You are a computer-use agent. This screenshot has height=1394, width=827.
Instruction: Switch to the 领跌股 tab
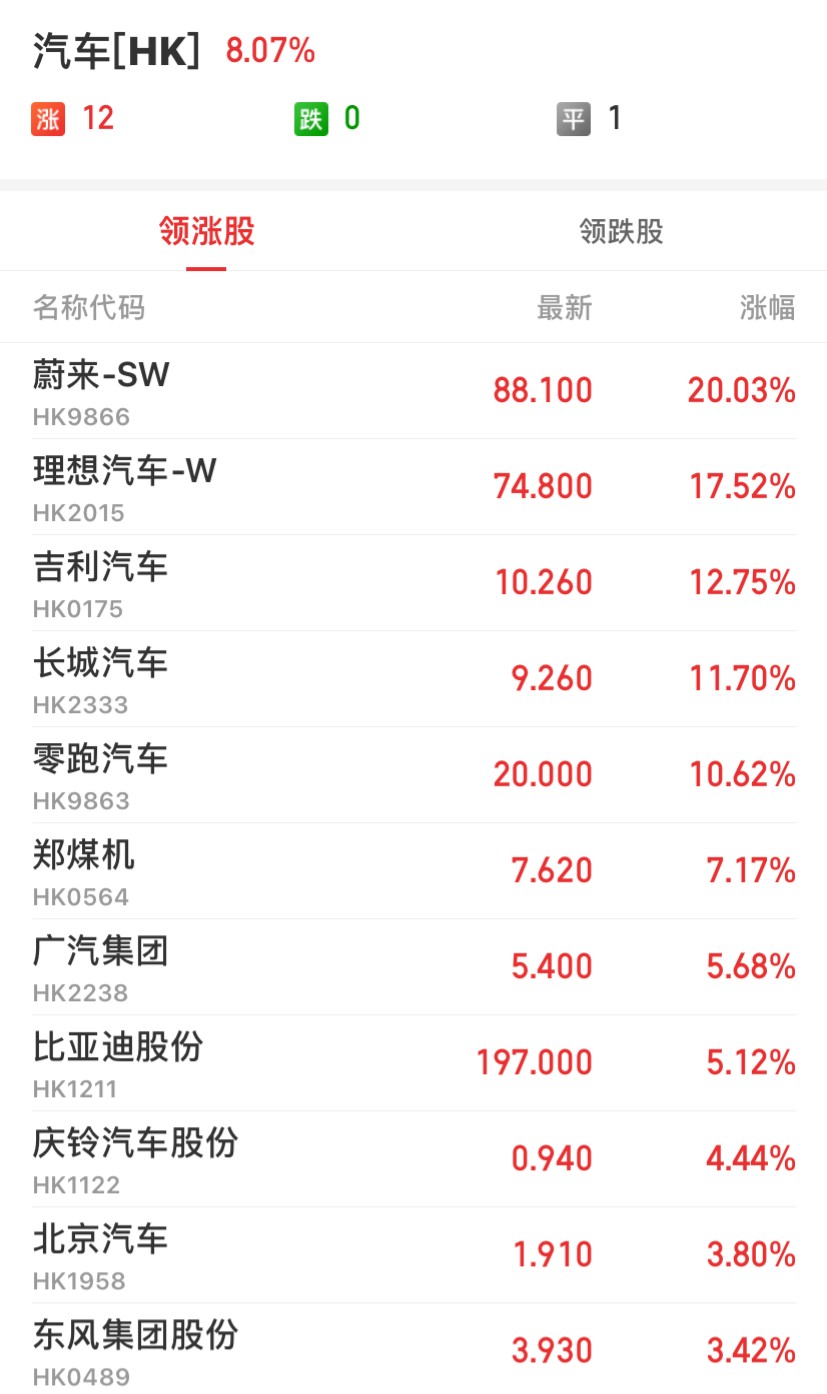(620, 232)
